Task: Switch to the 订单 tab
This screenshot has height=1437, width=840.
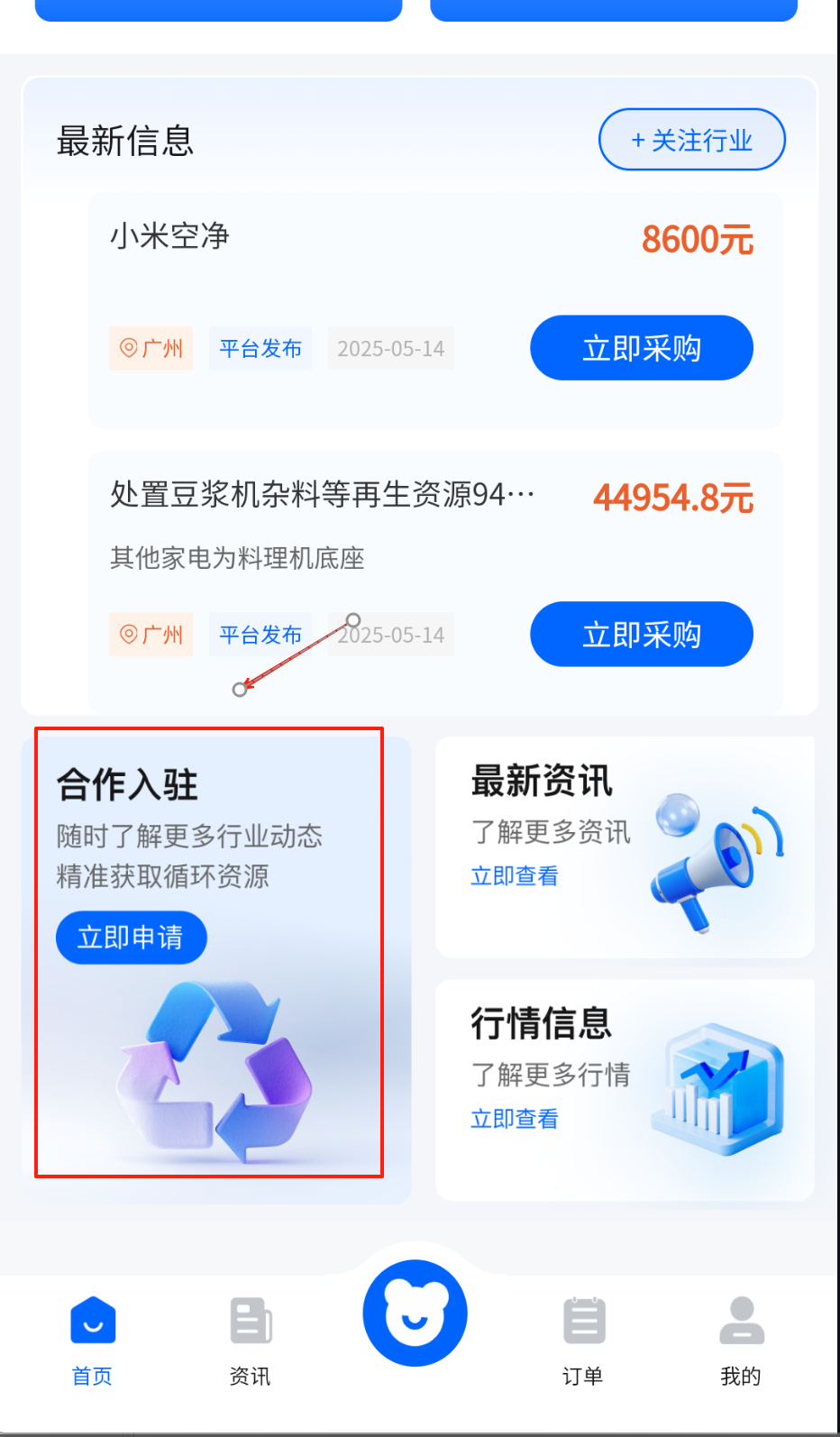Action: 583,1340
